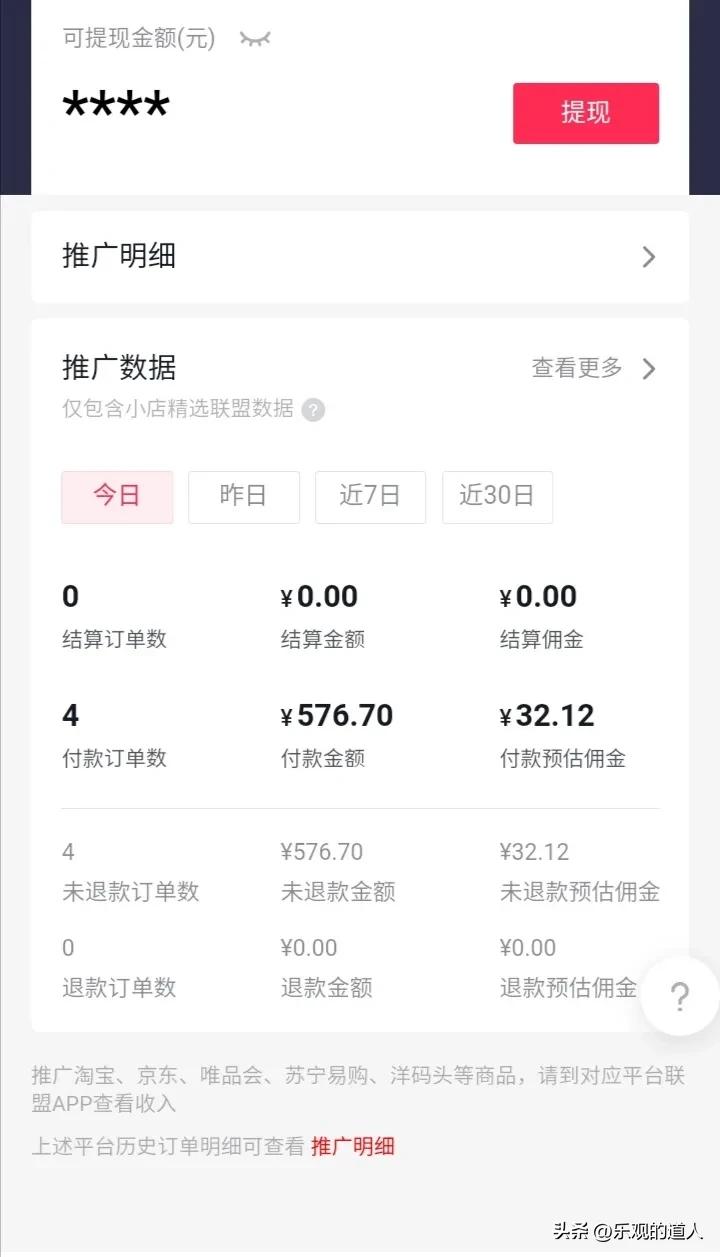Toggle the closed-eye icon to show balance
The height and width of the screenshot is (1257, 720).
pos(254,39)
